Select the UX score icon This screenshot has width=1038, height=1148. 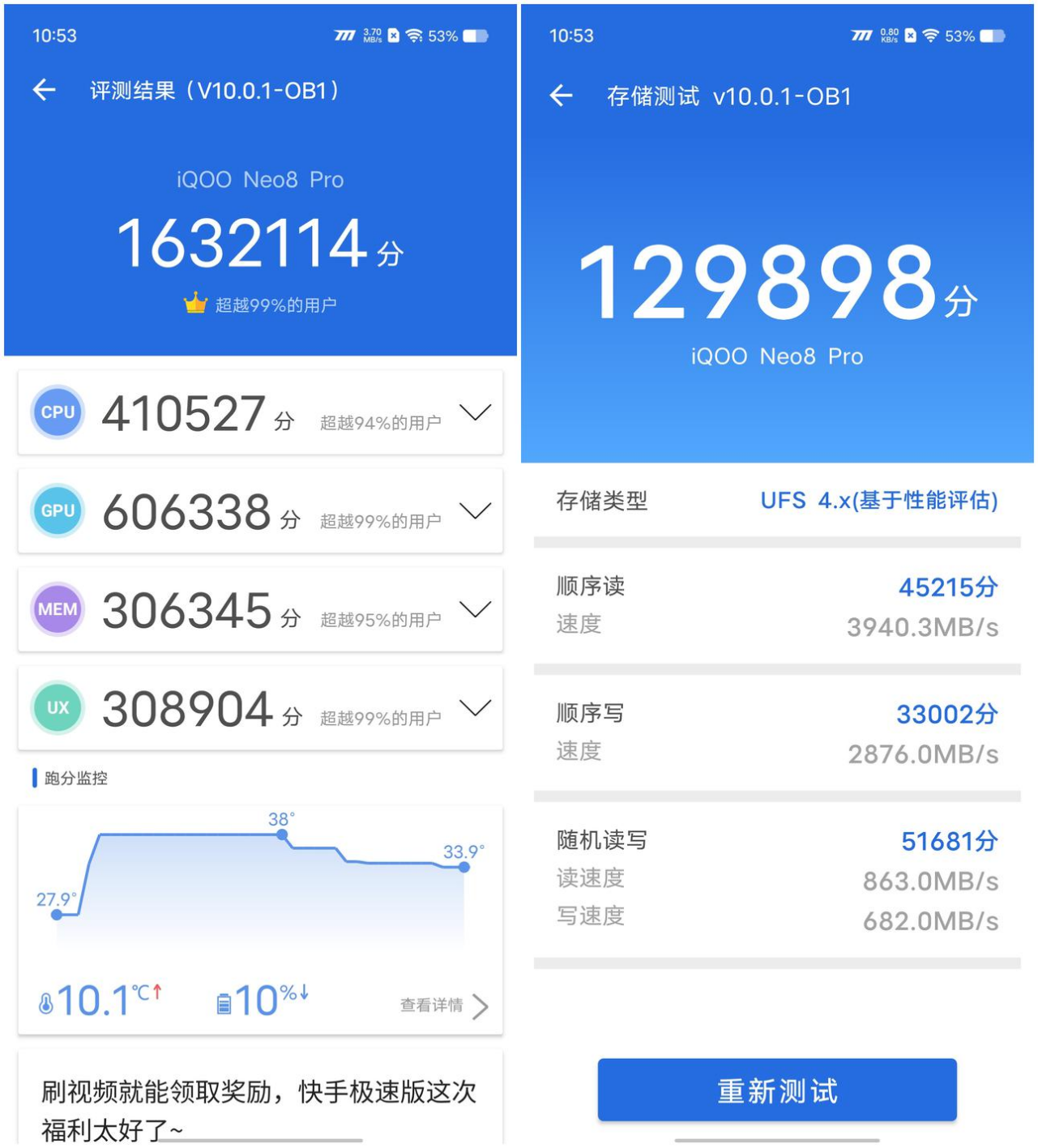tap(57, 708)
